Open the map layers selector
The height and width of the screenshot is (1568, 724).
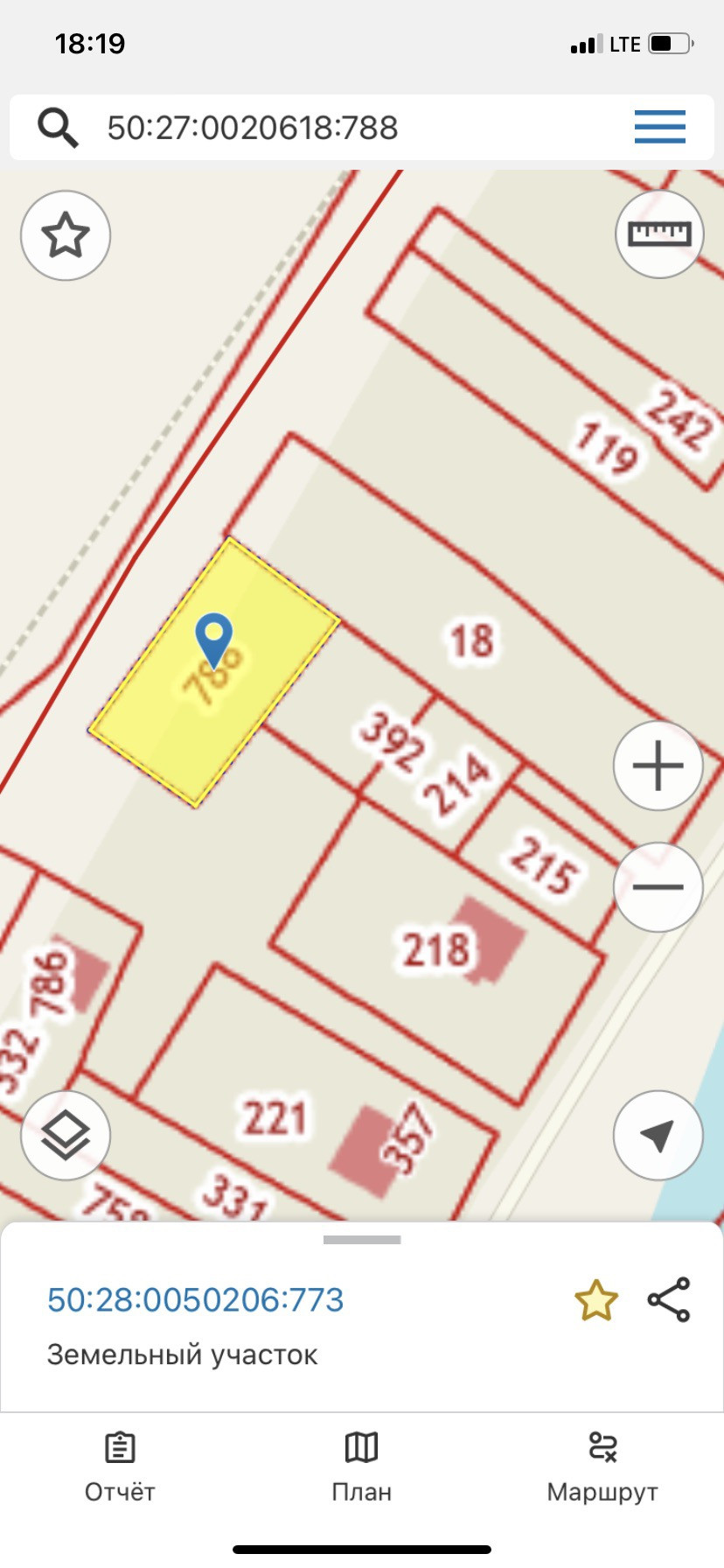pyautogui.click(x=66, y=1136)
